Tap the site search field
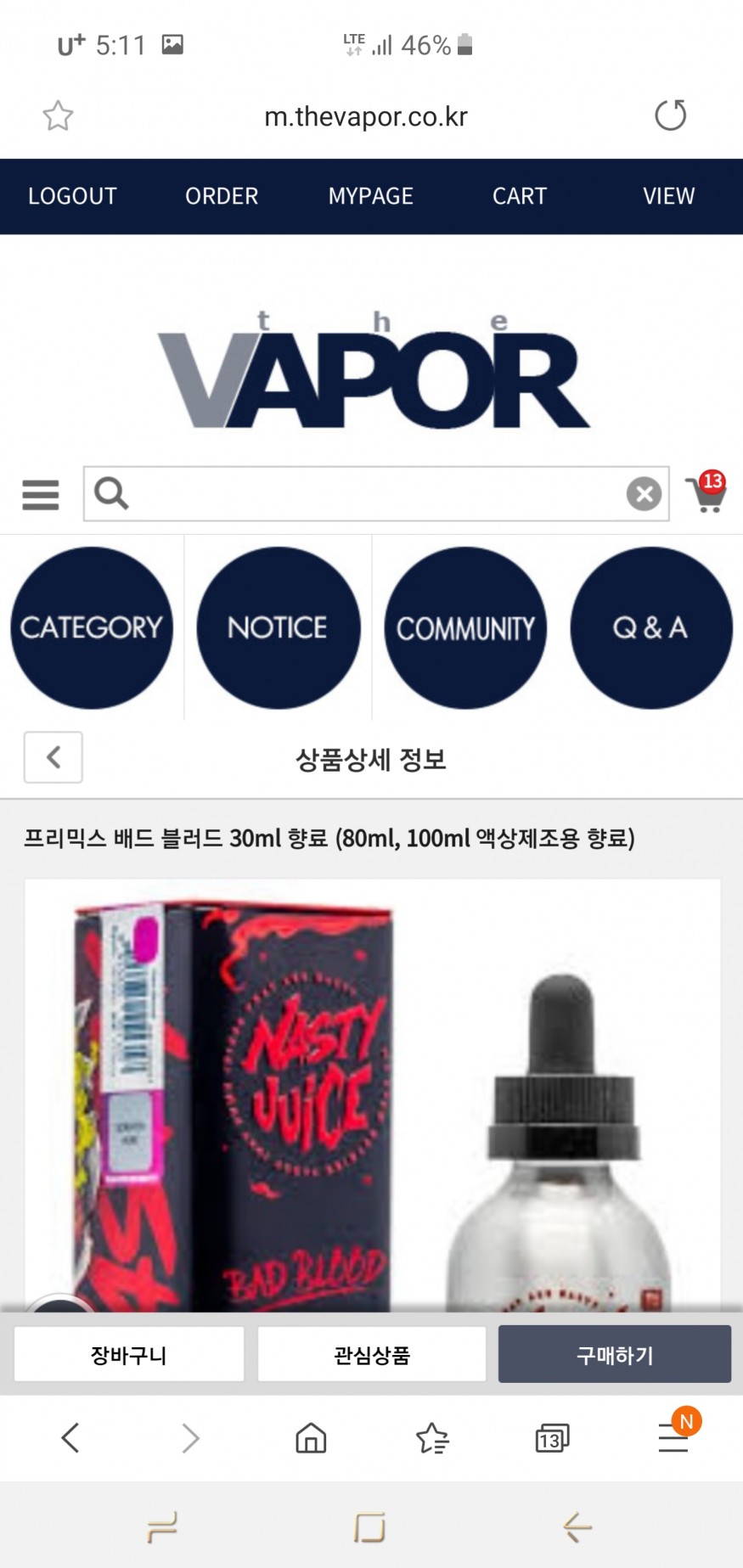 point(374,493)
